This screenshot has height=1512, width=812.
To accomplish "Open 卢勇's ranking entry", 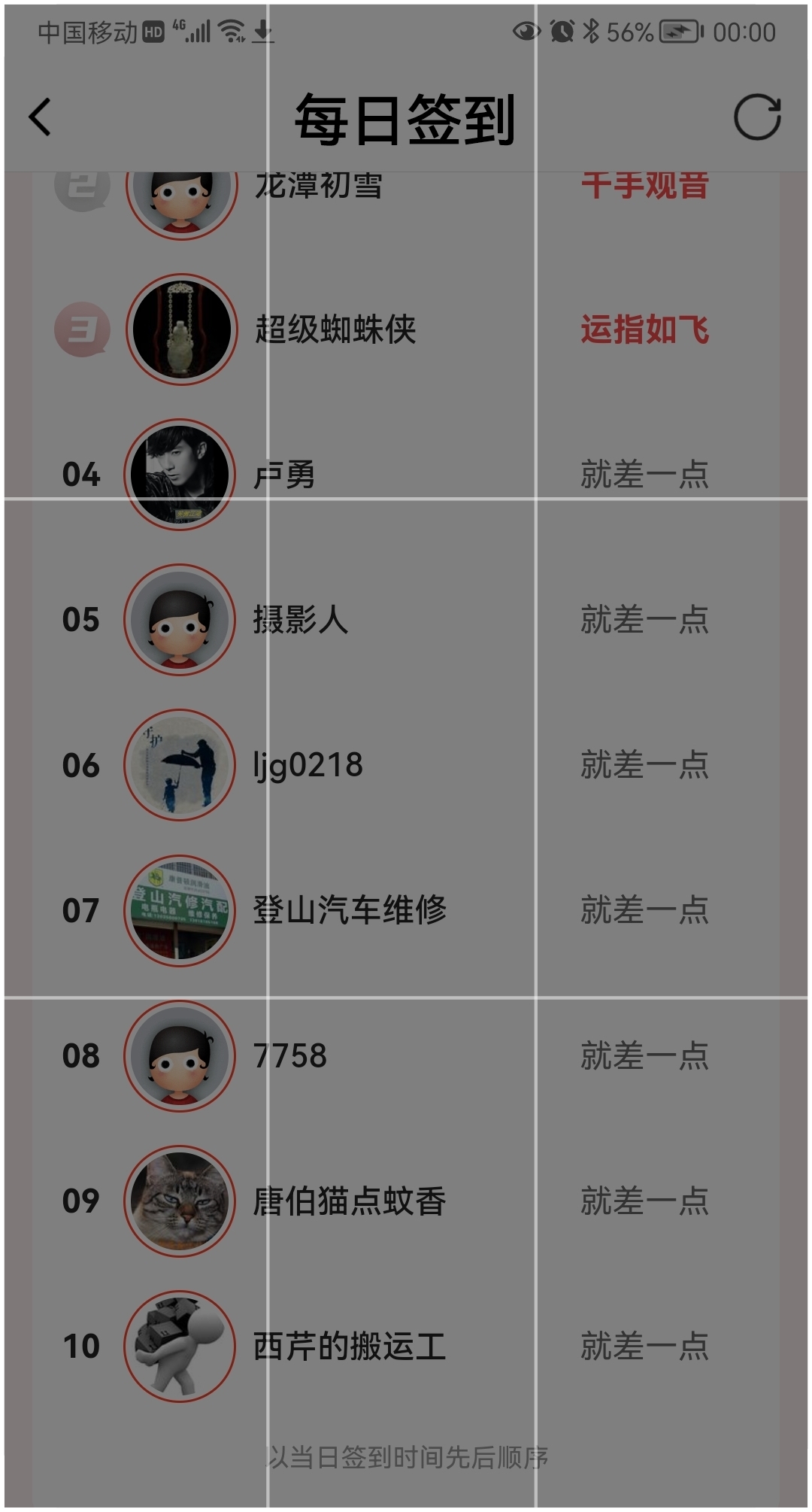I will (284, 475).
